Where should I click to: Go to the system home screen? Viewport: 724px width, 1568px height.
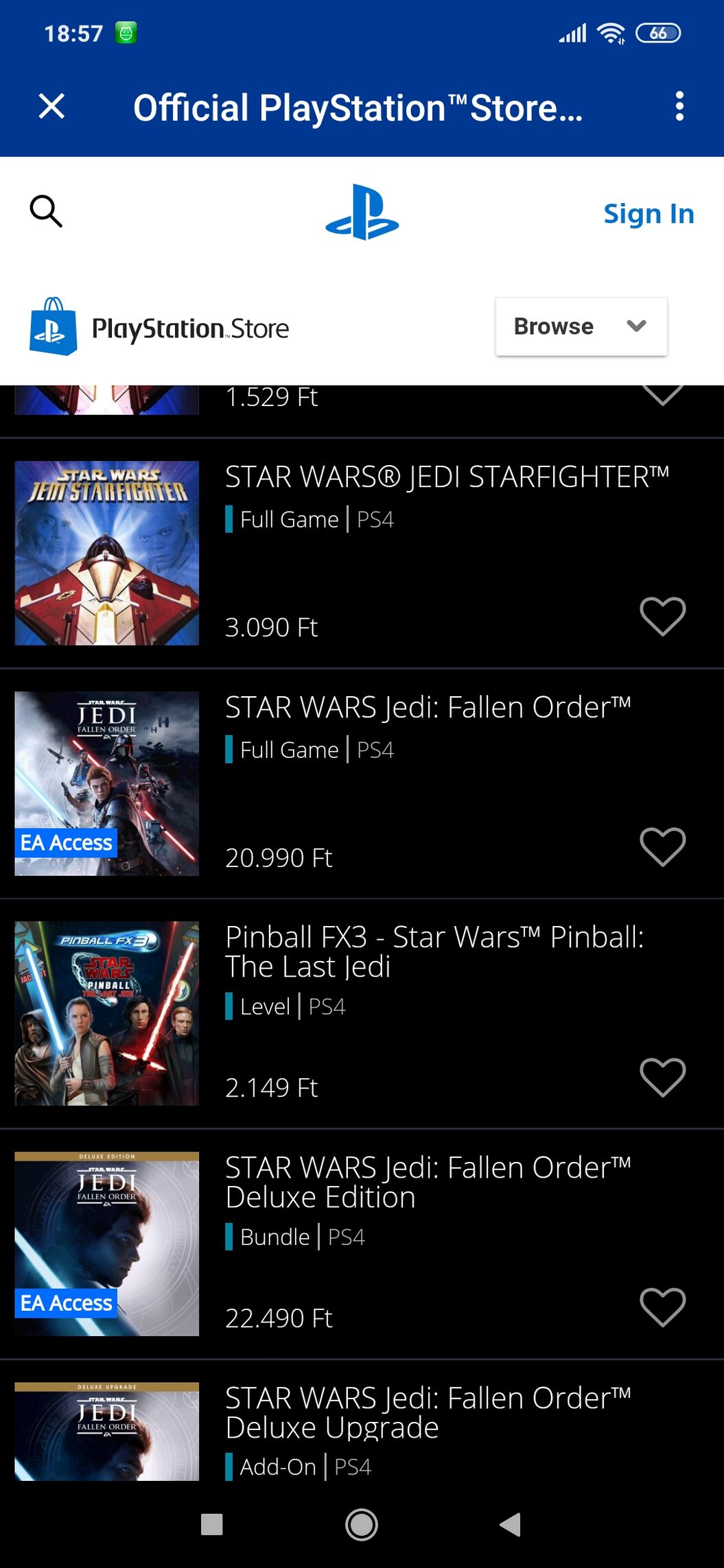(362, 1524)
